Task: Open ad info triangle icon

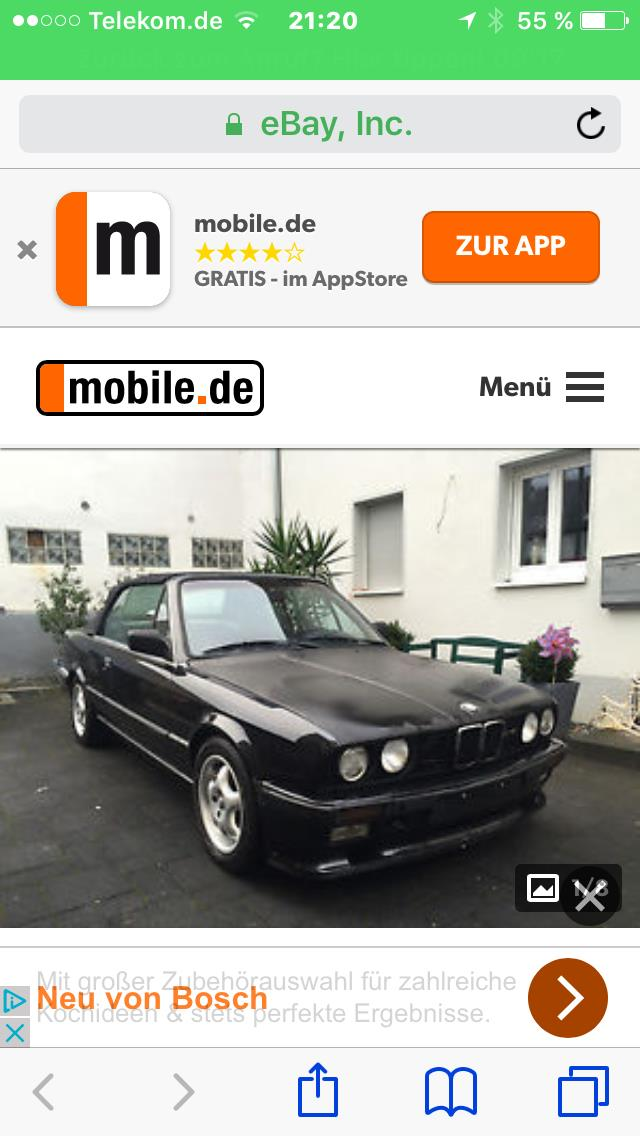Action: 14,1001
